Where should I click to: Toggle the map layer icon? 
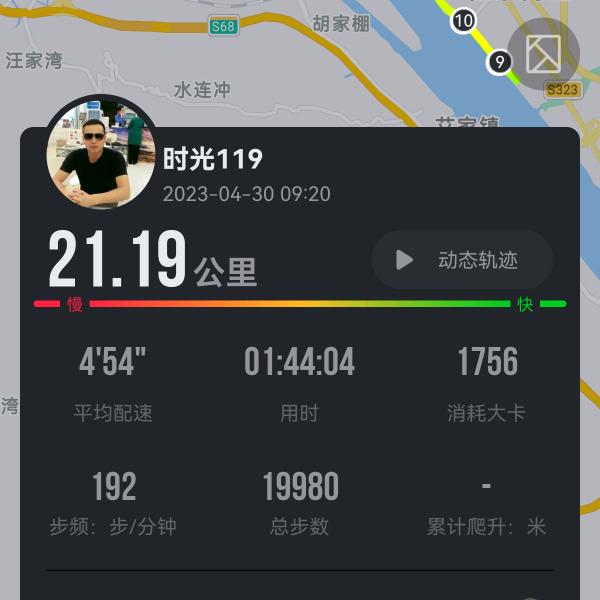coord(543,53)
